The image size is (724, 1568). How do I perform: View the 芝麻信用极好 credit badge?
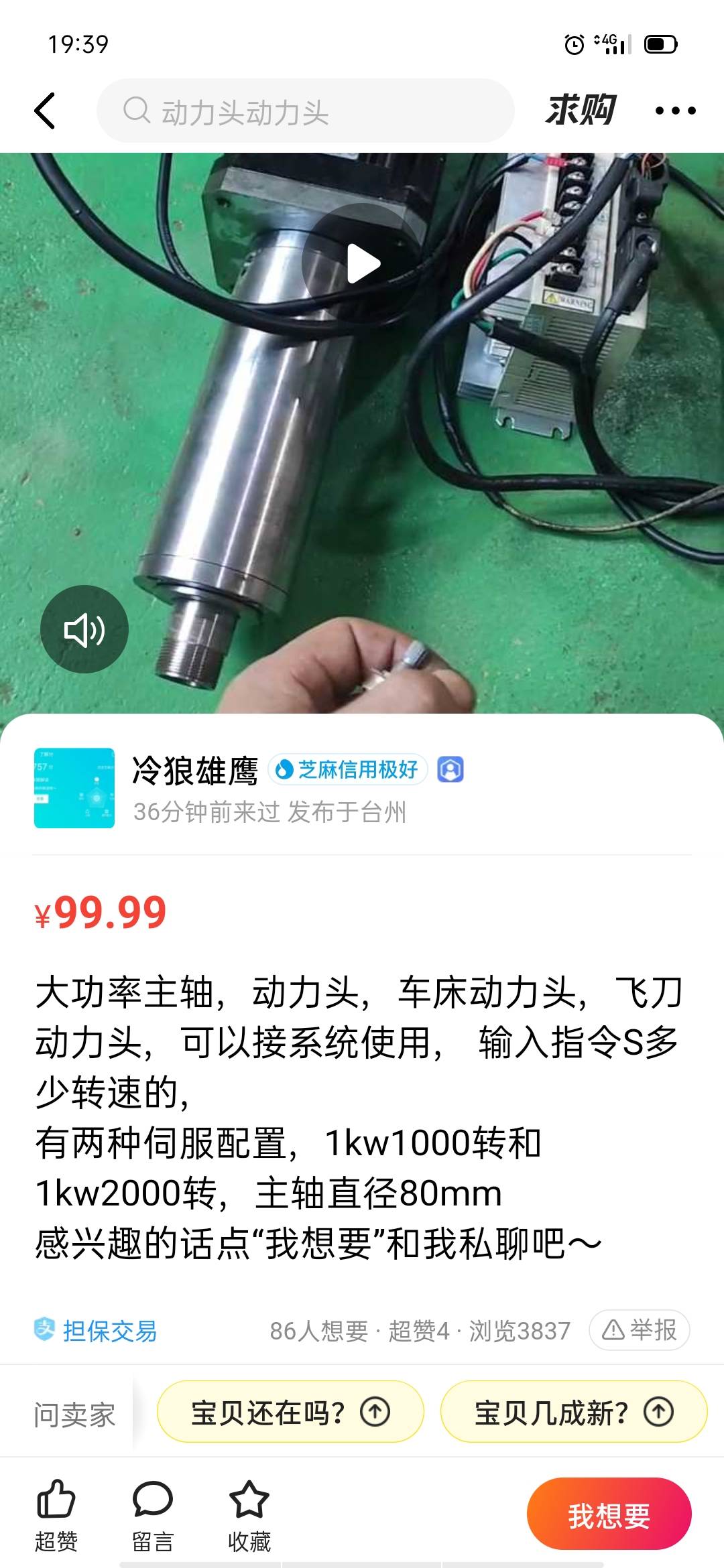[x=348, y=770]
